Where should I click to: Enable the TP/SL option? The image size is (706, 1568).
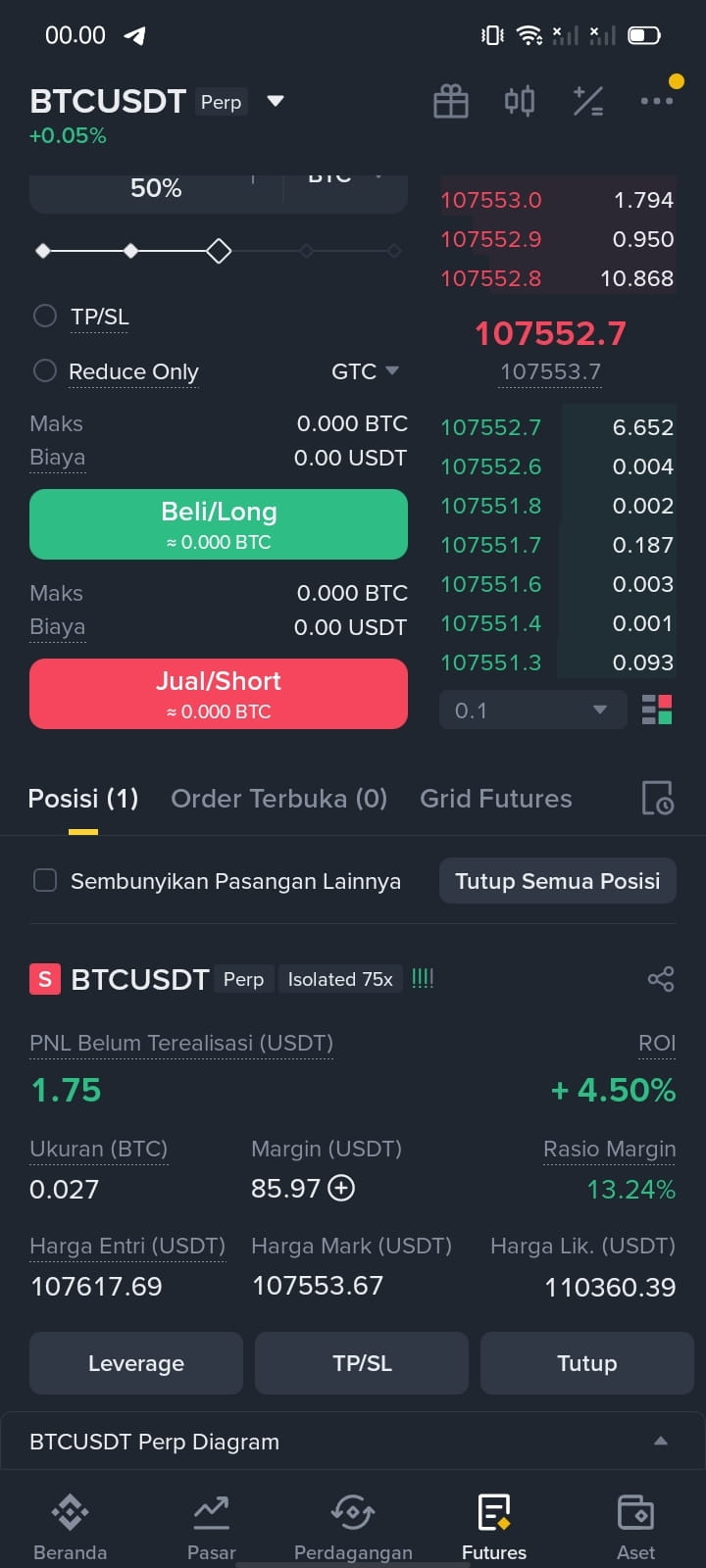point(45,316)
